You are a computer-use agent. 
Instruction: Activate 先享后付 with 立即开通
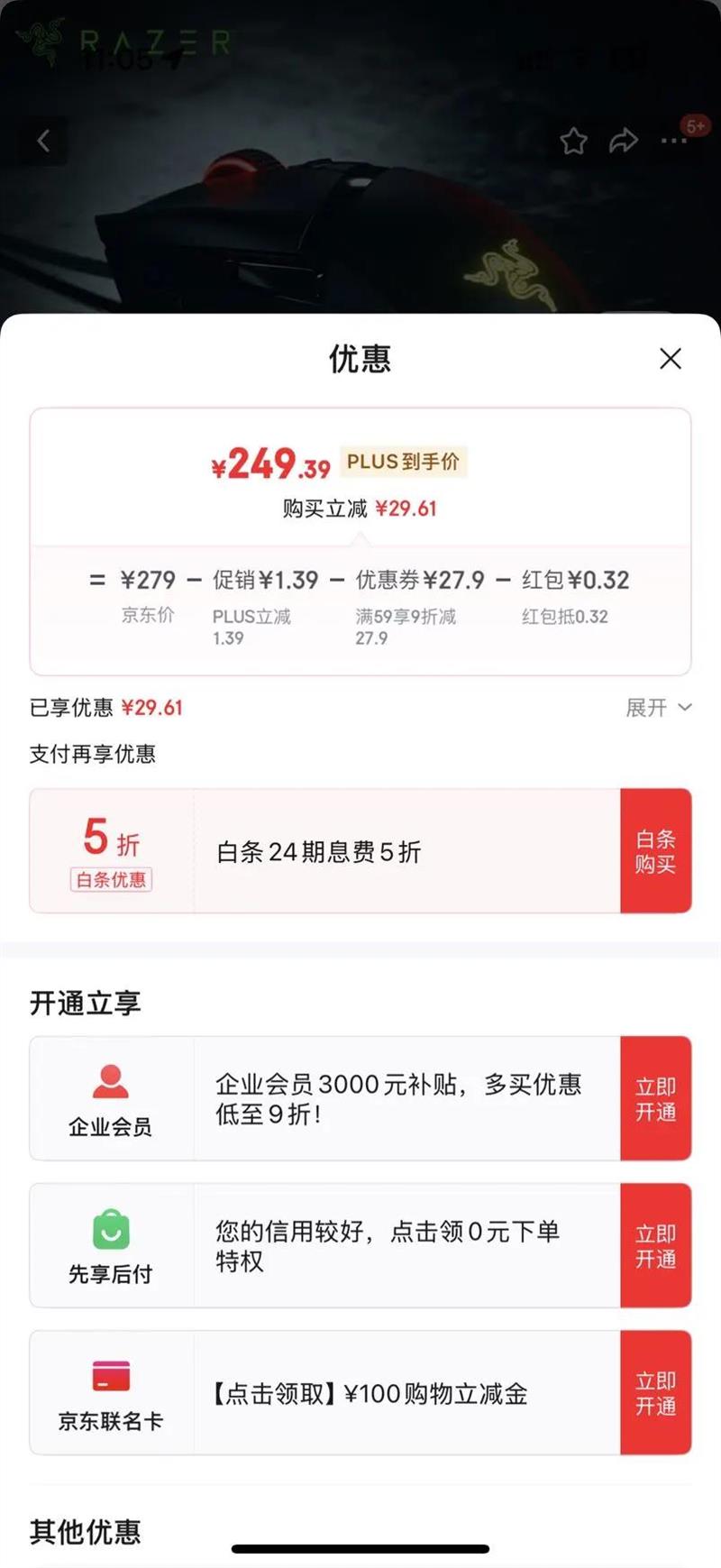point(655,1245)
